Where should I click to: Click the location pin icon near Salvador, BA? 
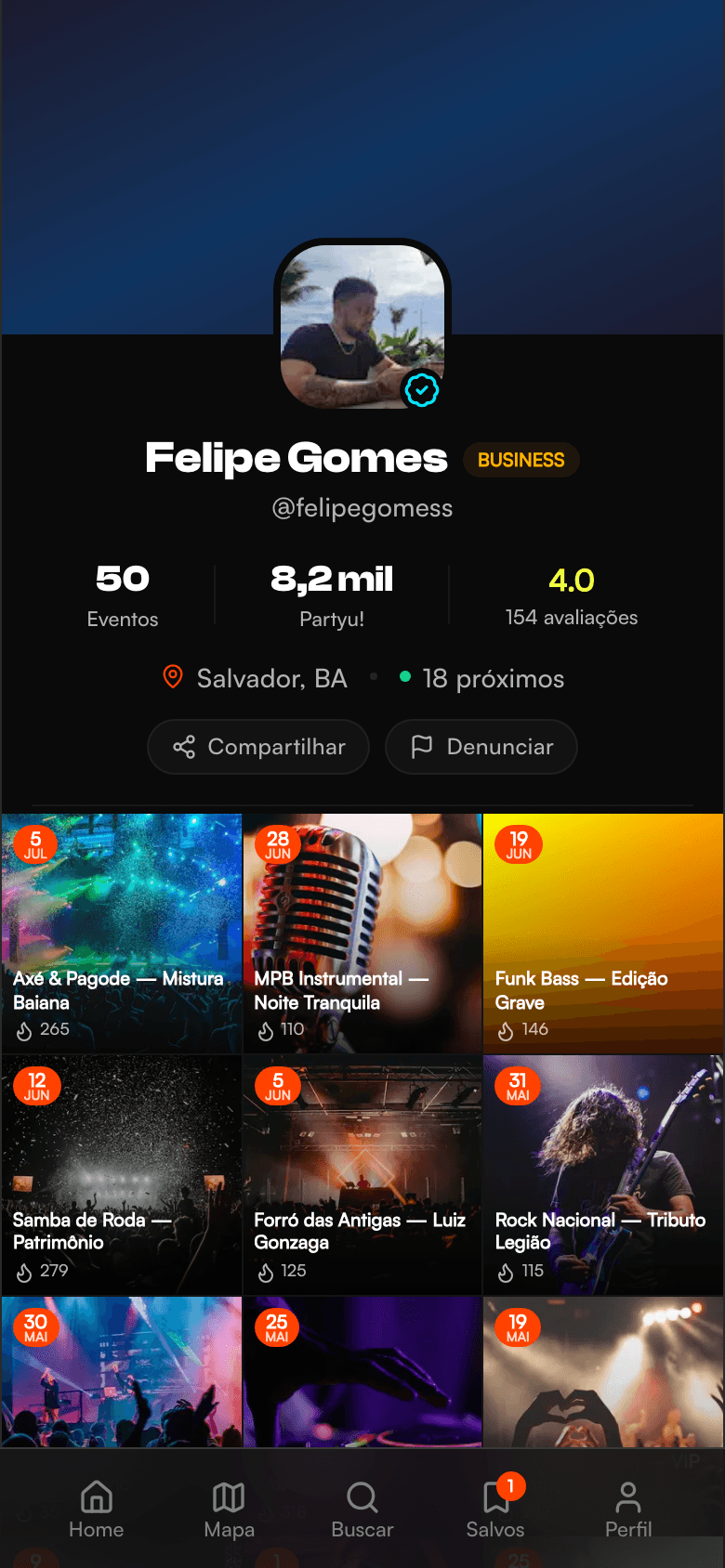(x=173, y=677)
